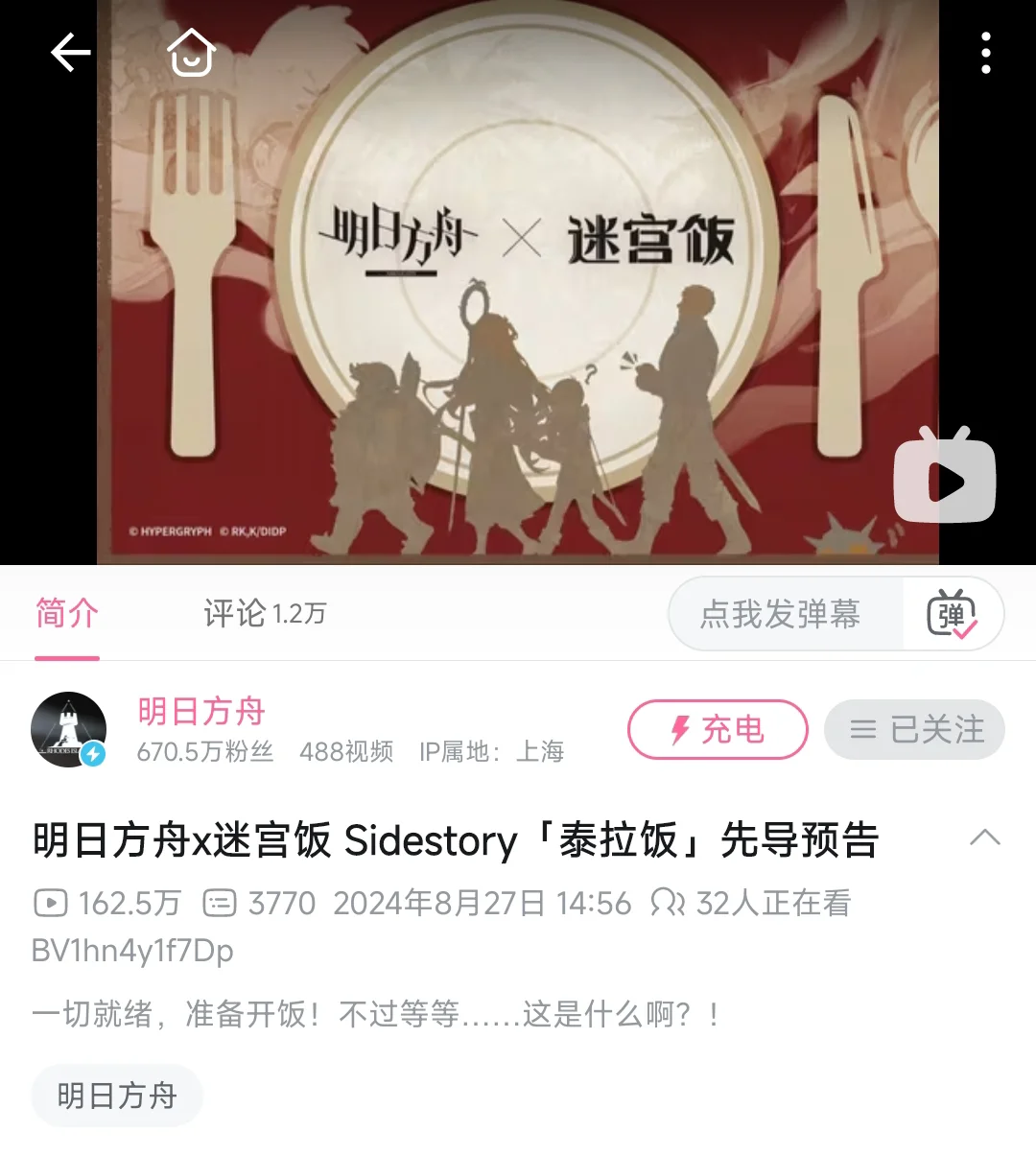Open the 明日方舟 tag chip
1036x1156 pixels.
117,1095
